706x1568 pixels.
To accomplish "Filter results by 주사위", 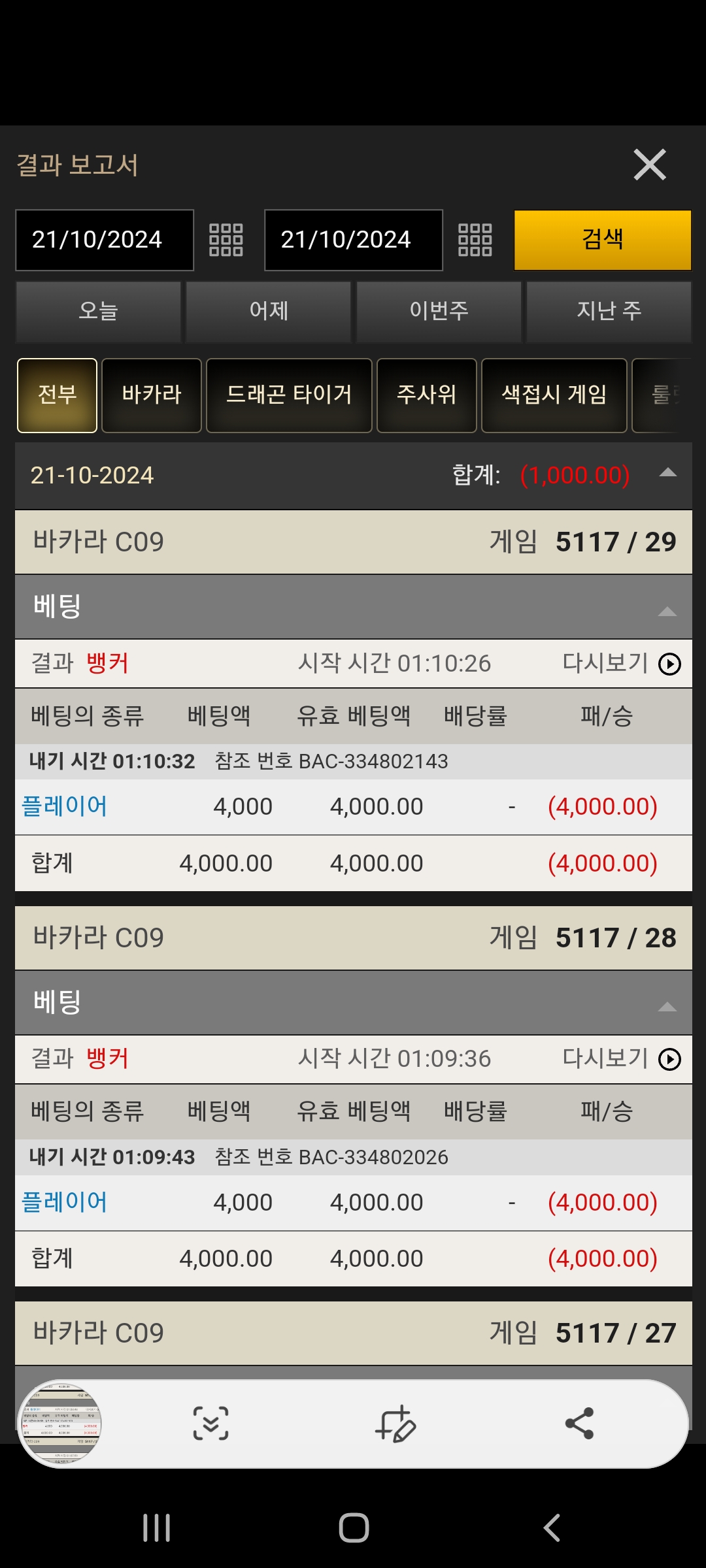I will point(426,395).
